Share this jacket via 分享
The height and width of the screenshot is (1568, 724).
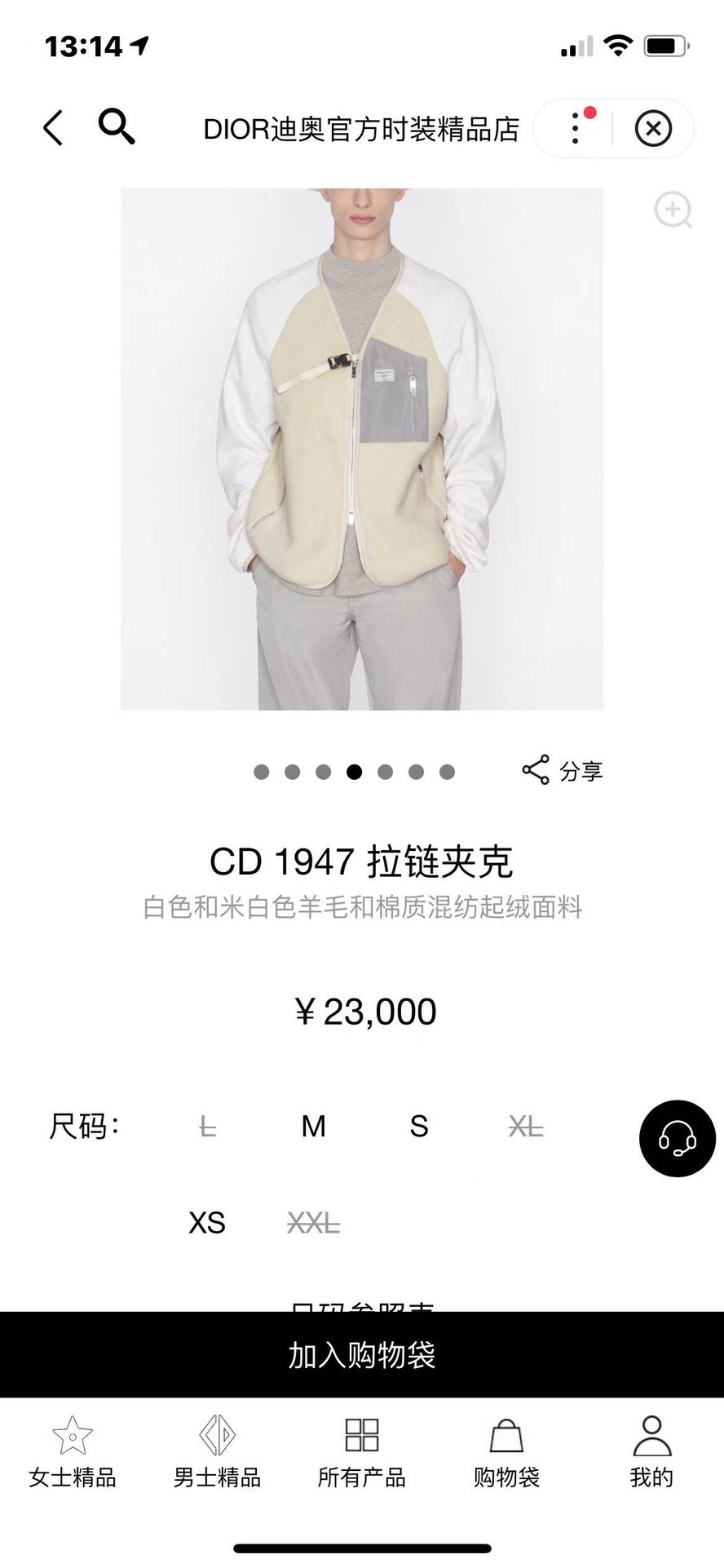tap(563, 771)
